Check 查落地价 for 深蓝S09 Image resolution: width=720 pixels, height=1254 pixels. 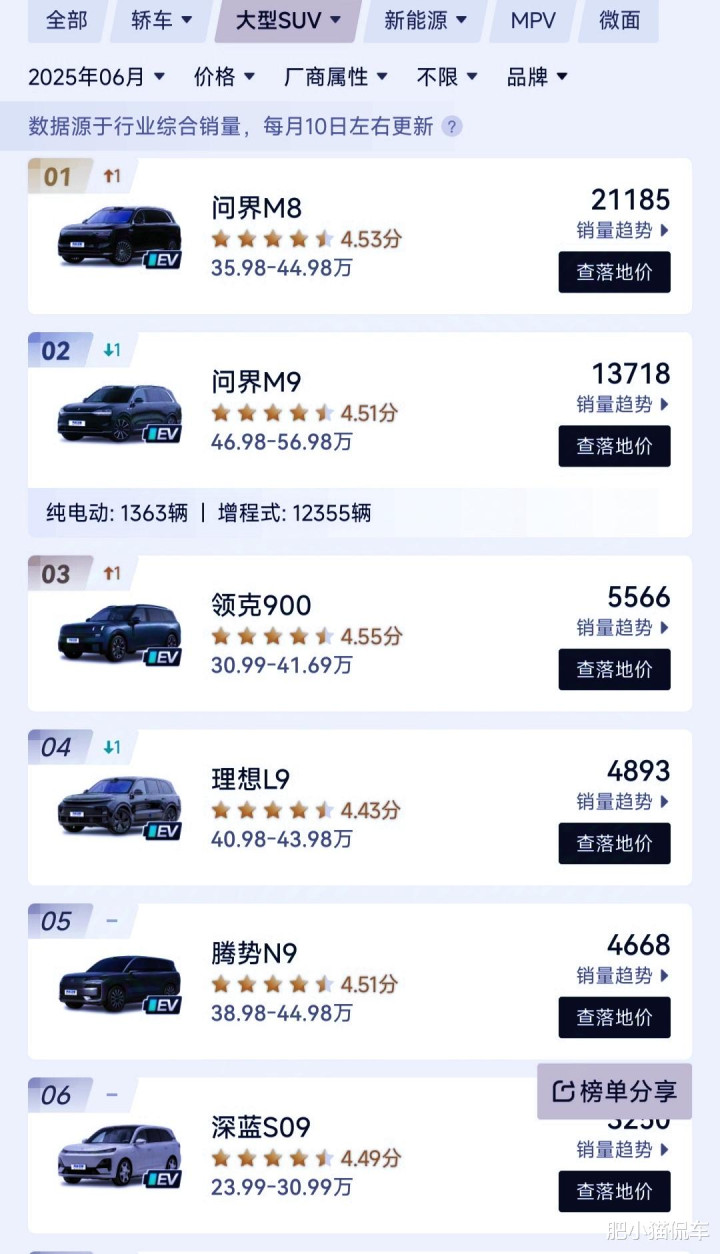[x=614, y=1191]
